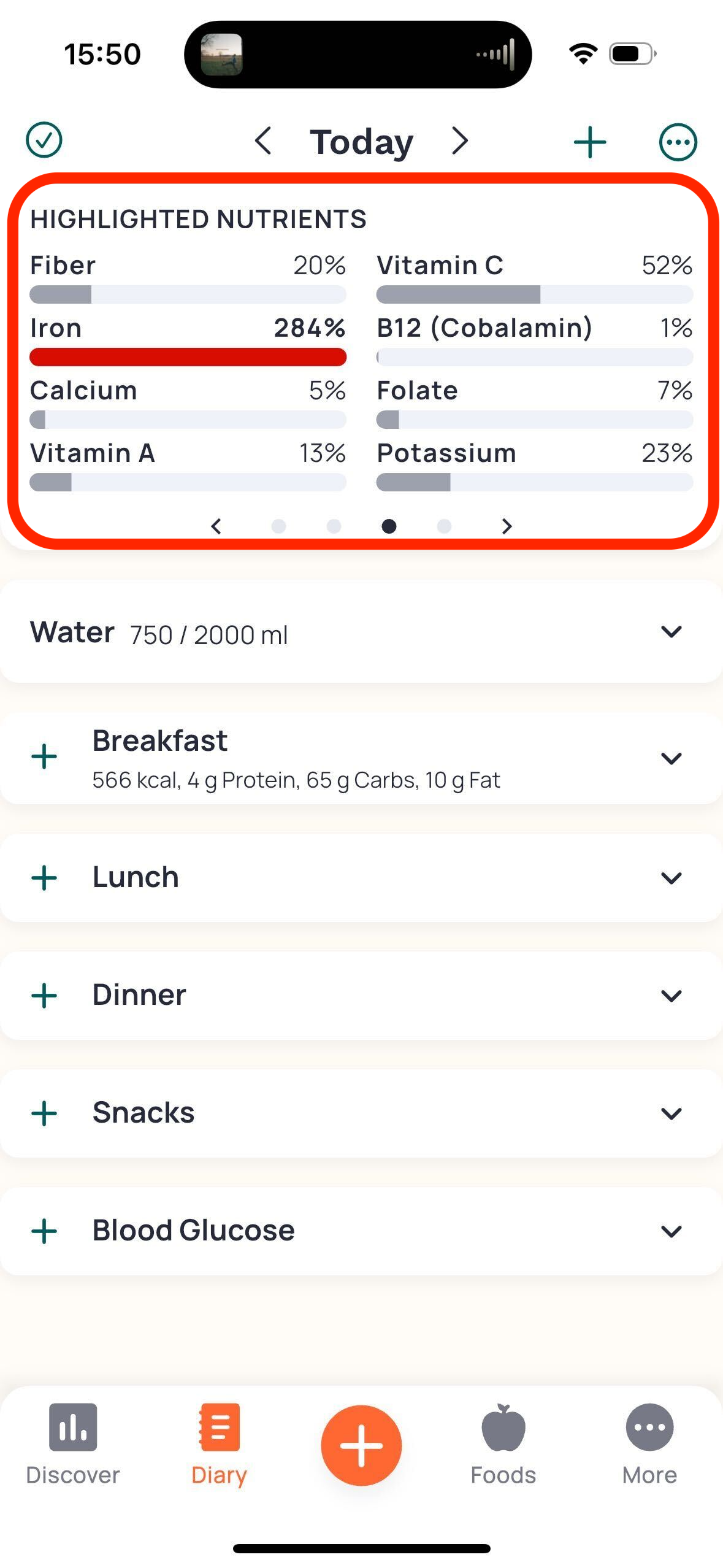Switch to the Foods tab
This screenshot has width=723, height=1568.
tap(503, 1443)
